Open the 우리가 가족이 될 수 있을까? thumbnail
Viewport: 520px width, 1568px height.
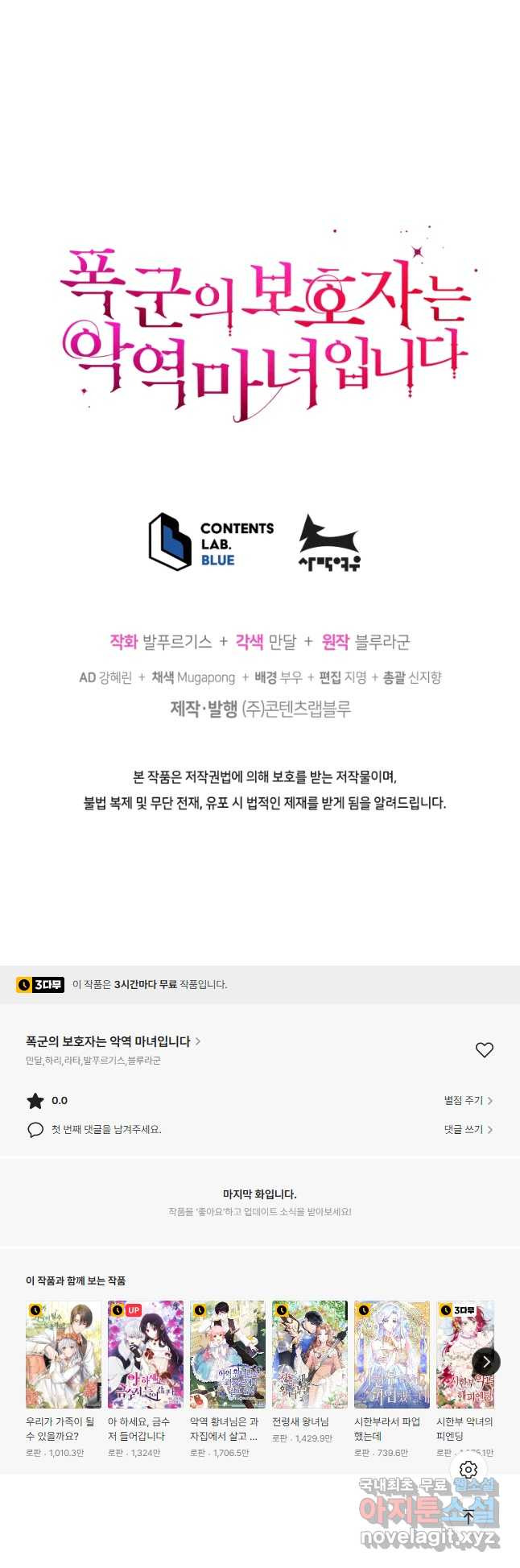(x=64, y=1354)
